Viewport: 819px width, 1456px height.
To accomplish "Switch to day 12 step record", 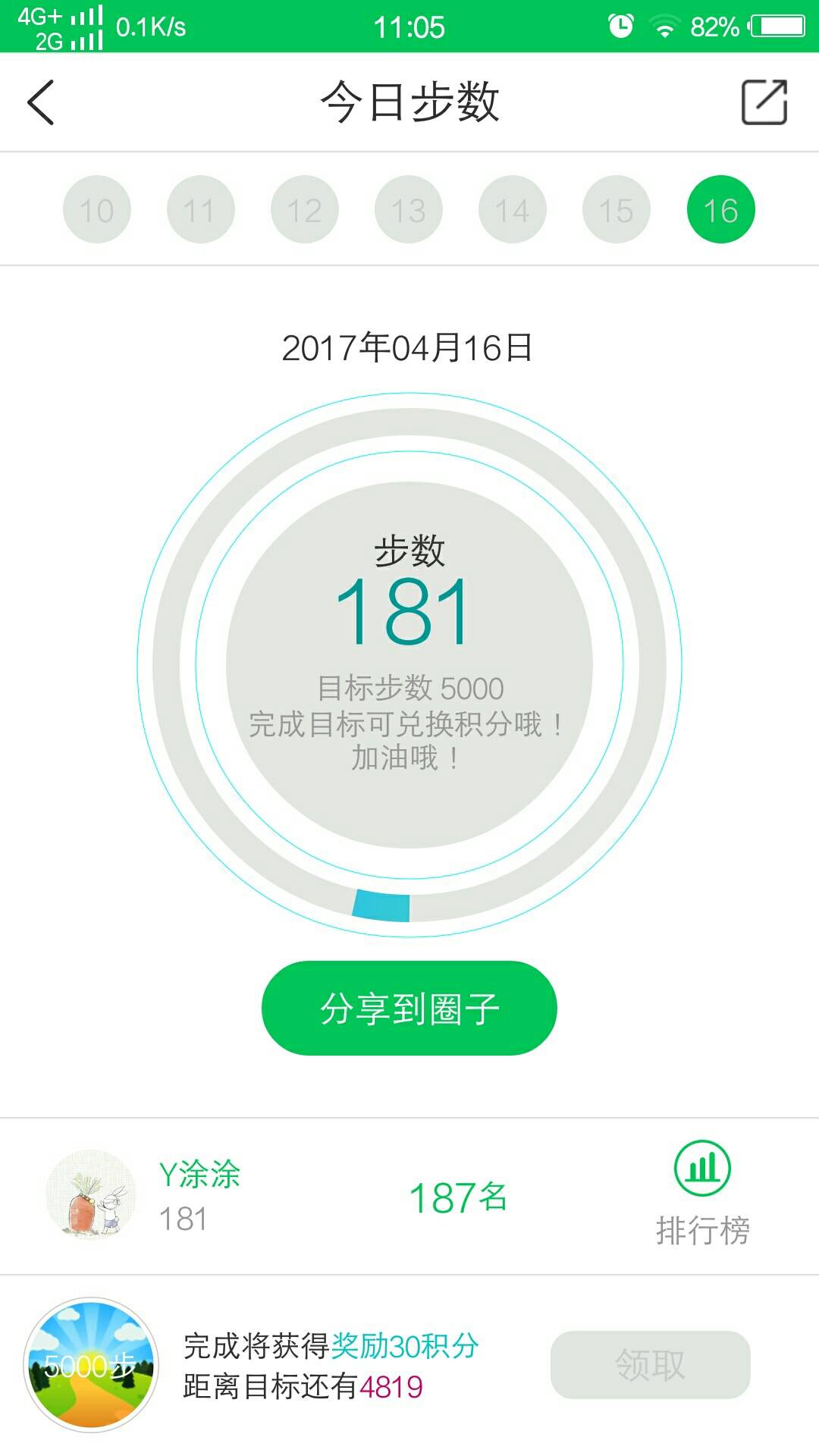I will tap(305, 210).
